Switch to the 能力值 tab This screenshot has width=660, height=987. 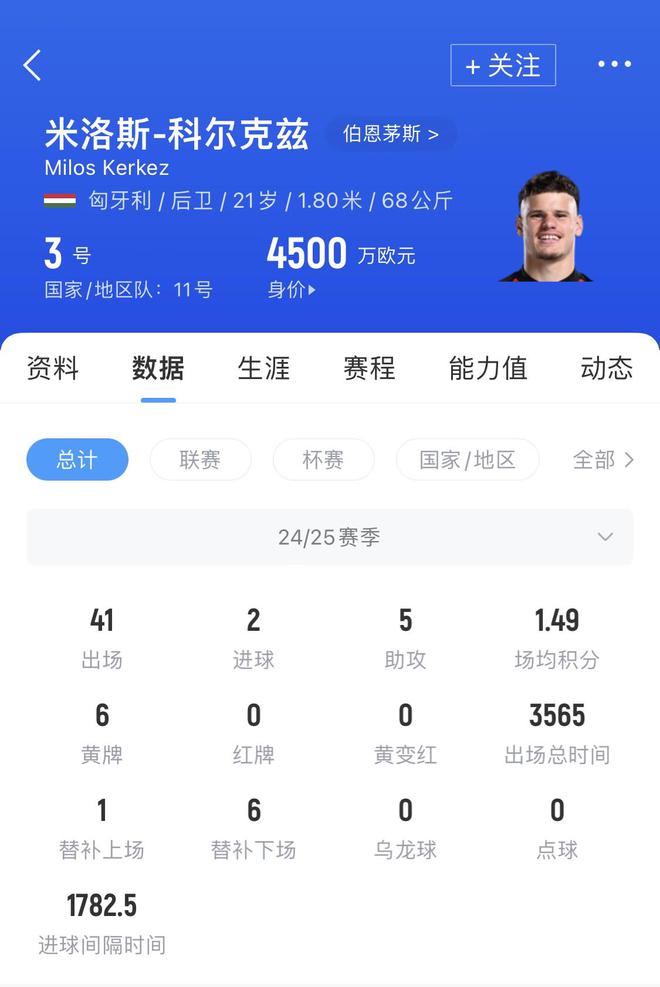click(x=487, y=368)
